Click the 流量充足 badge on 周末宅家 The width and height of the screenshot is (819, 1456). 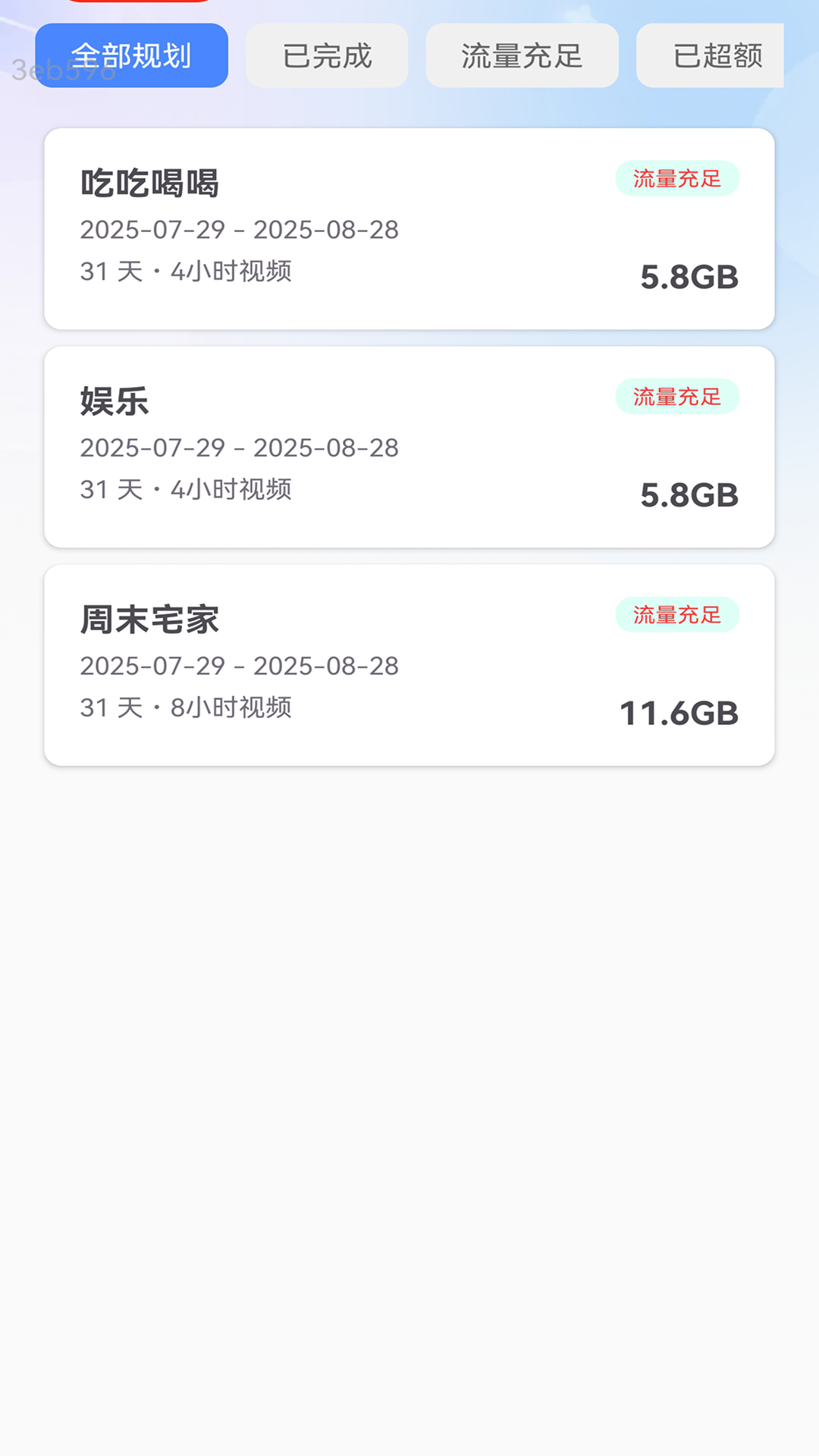click(x=677, y=615)
